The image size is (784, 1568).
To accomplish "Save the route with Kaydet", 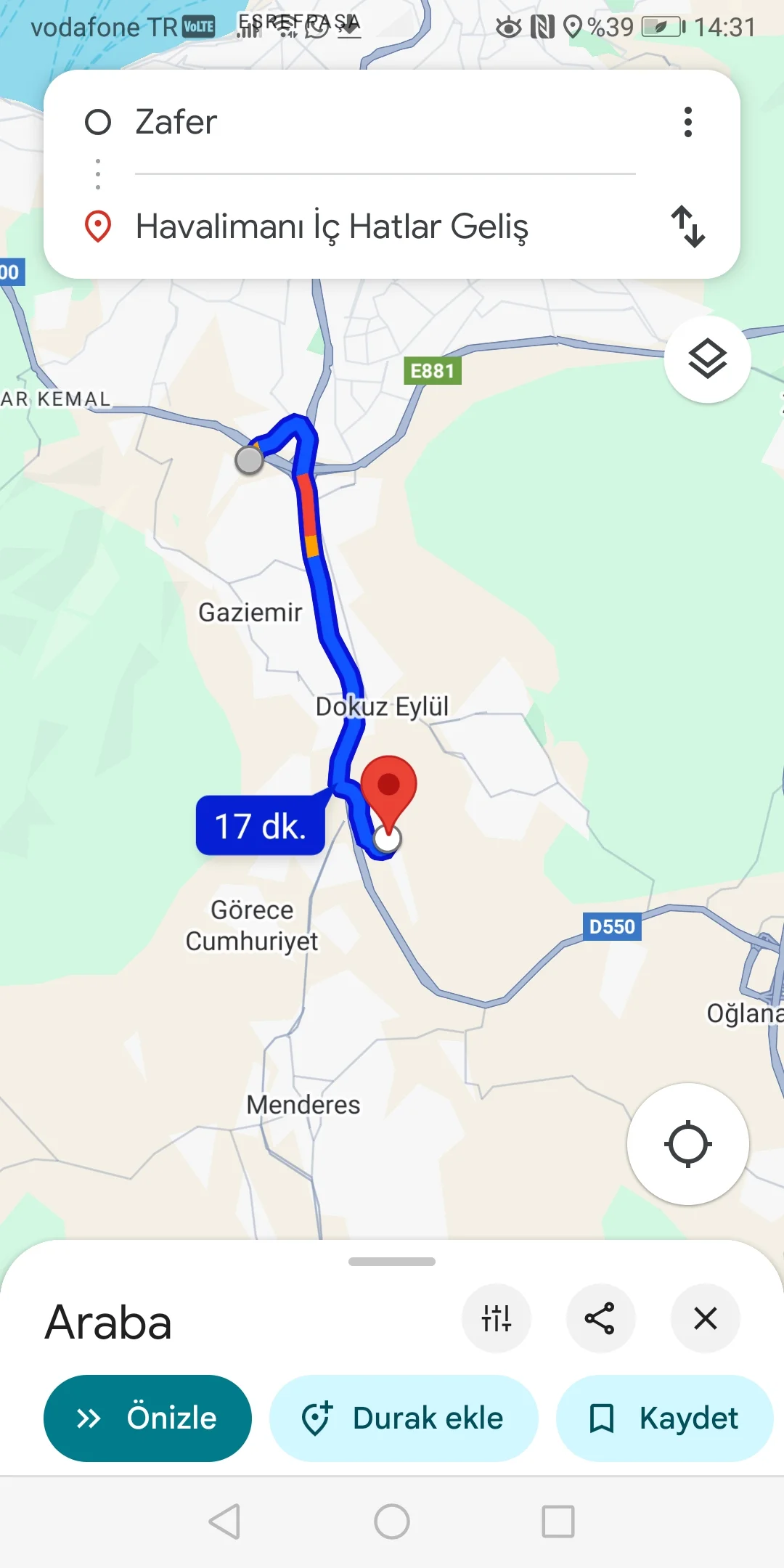I will [663, 1418].
